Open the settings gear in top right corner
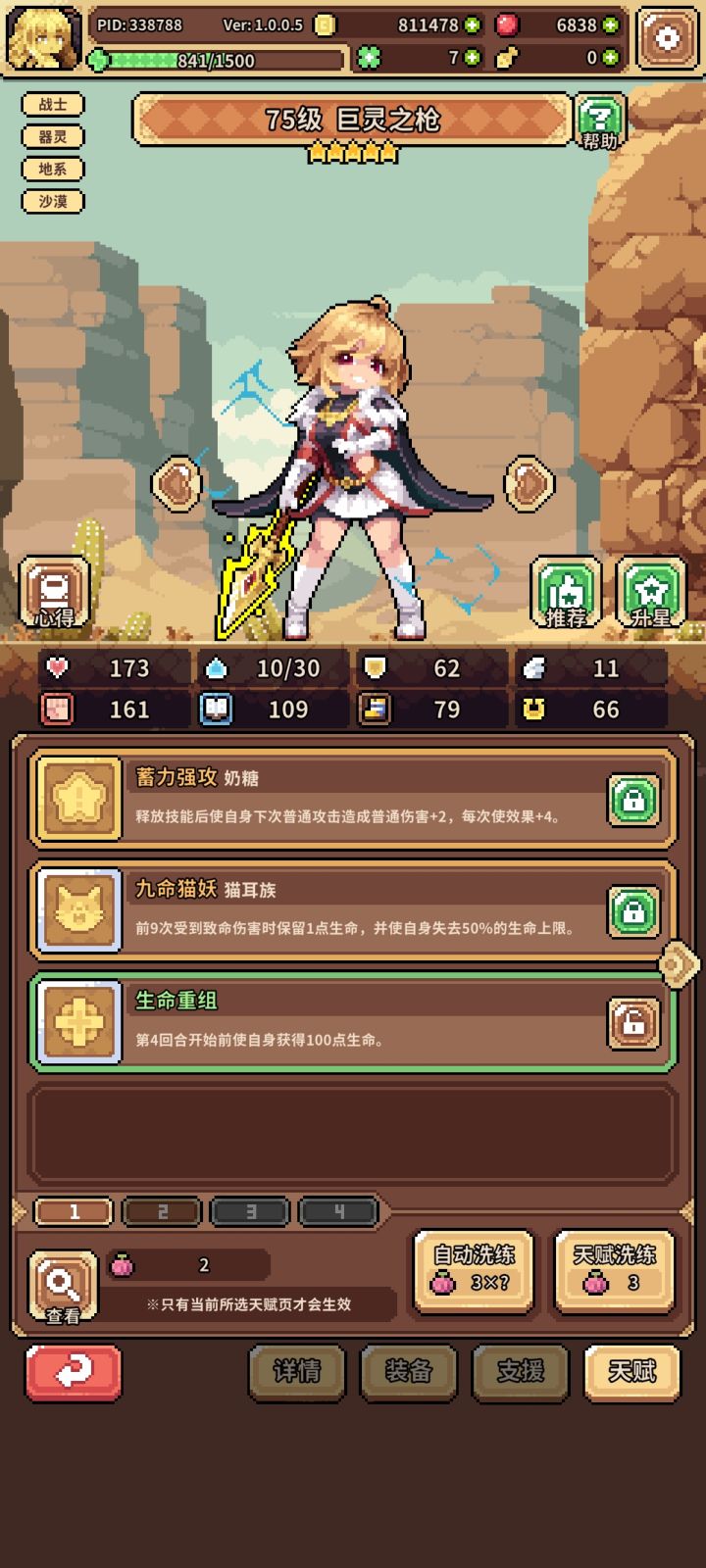 coord(669,36)
